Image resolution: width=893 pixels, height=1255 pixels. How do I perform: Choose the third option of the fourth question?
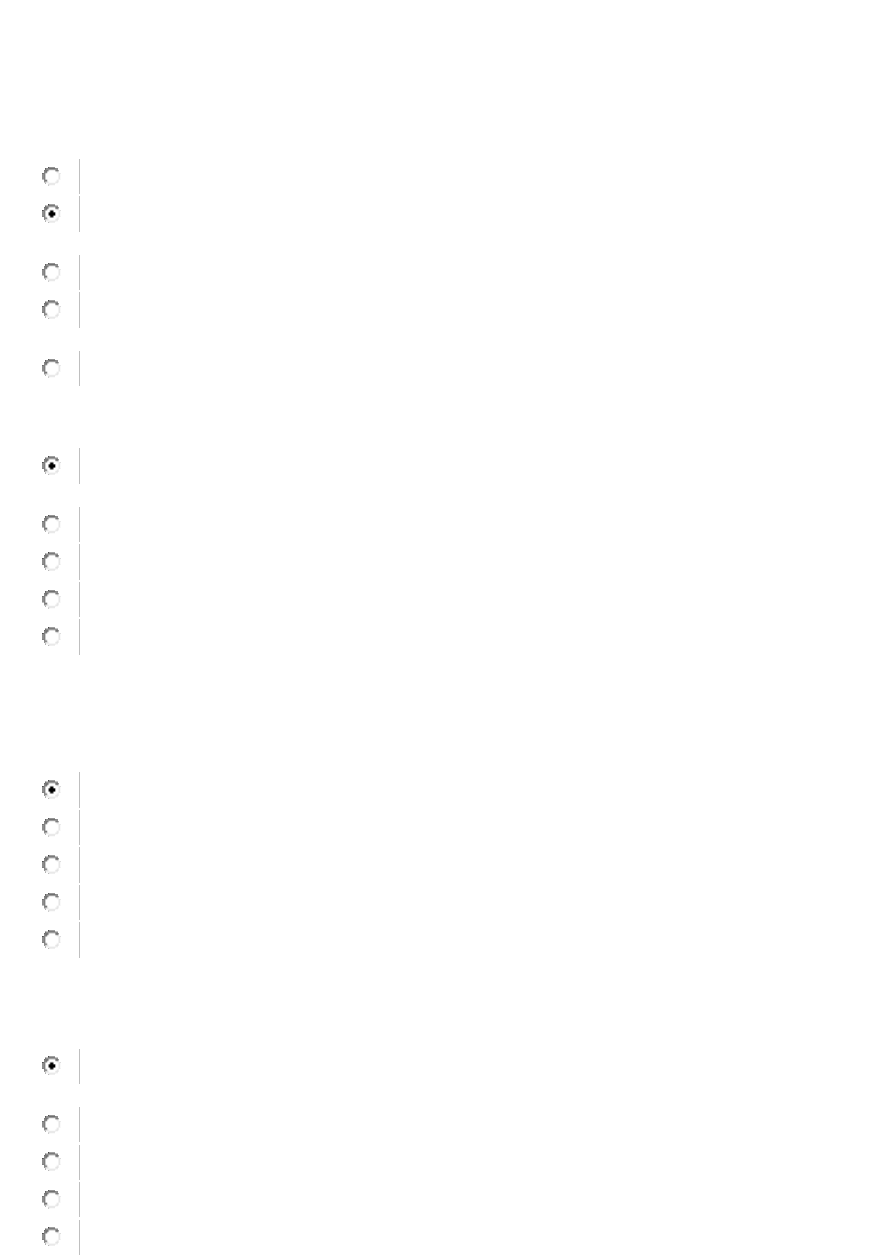click(x=51, y=1161)
